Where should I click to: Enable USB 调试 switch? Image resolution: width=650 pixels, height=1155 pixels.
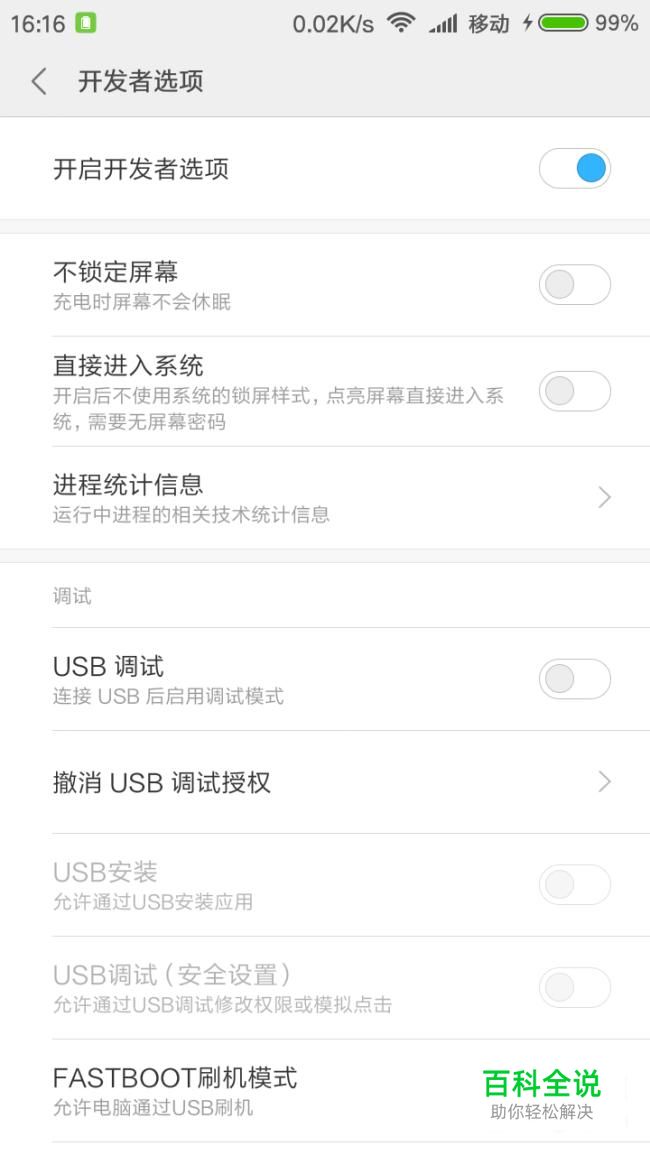click(575, 678)
